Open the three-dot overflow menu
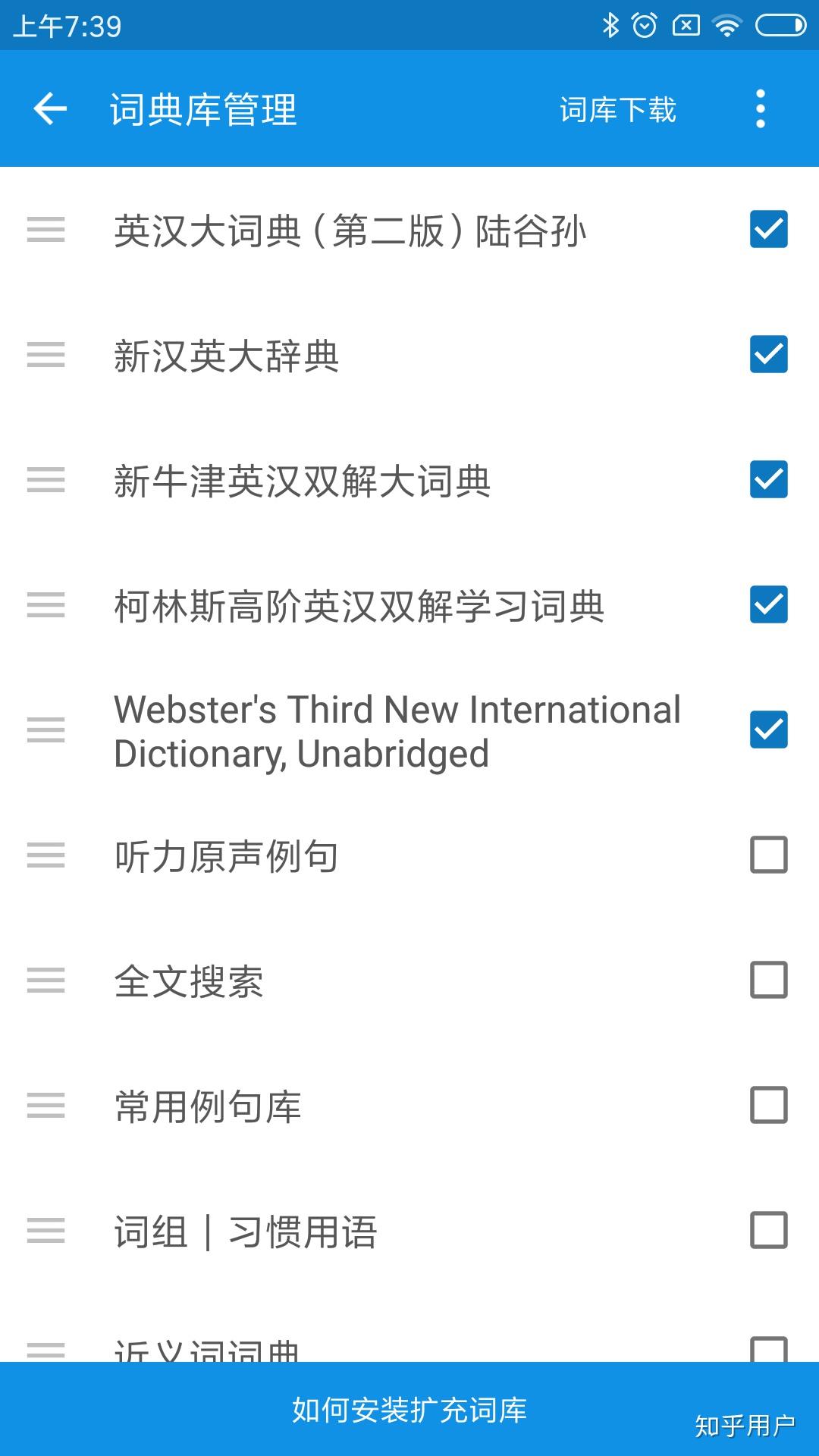The width and height of the screenshot is (819, 1456). click(761, 108)
